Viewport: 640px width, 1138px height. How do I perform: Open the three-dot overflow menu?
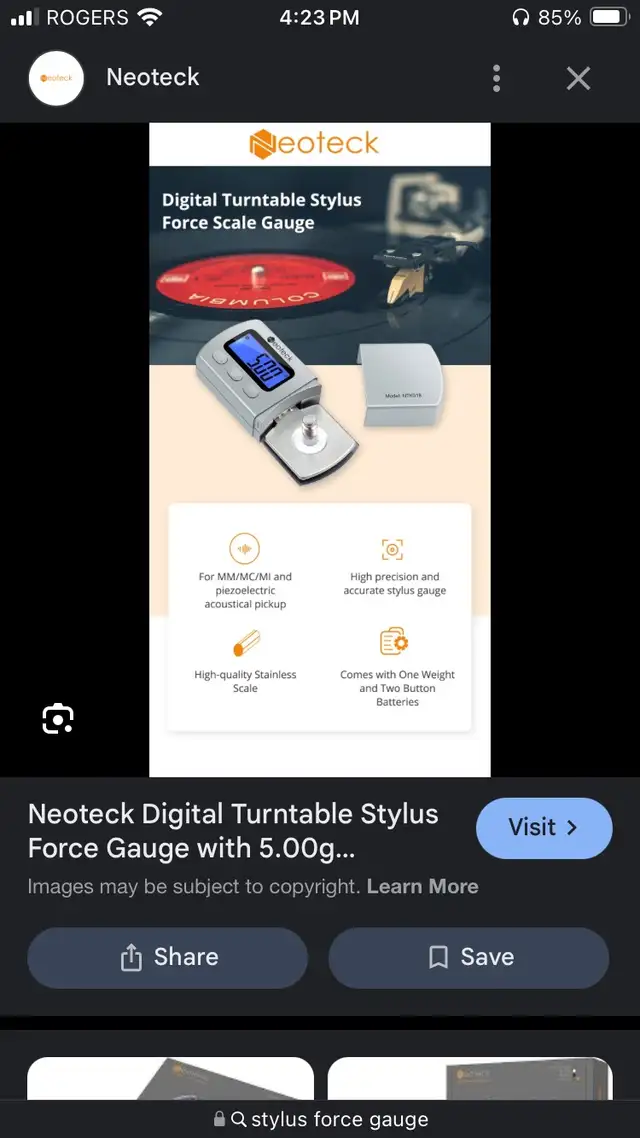pyautogui.click(x=497, y=78)
